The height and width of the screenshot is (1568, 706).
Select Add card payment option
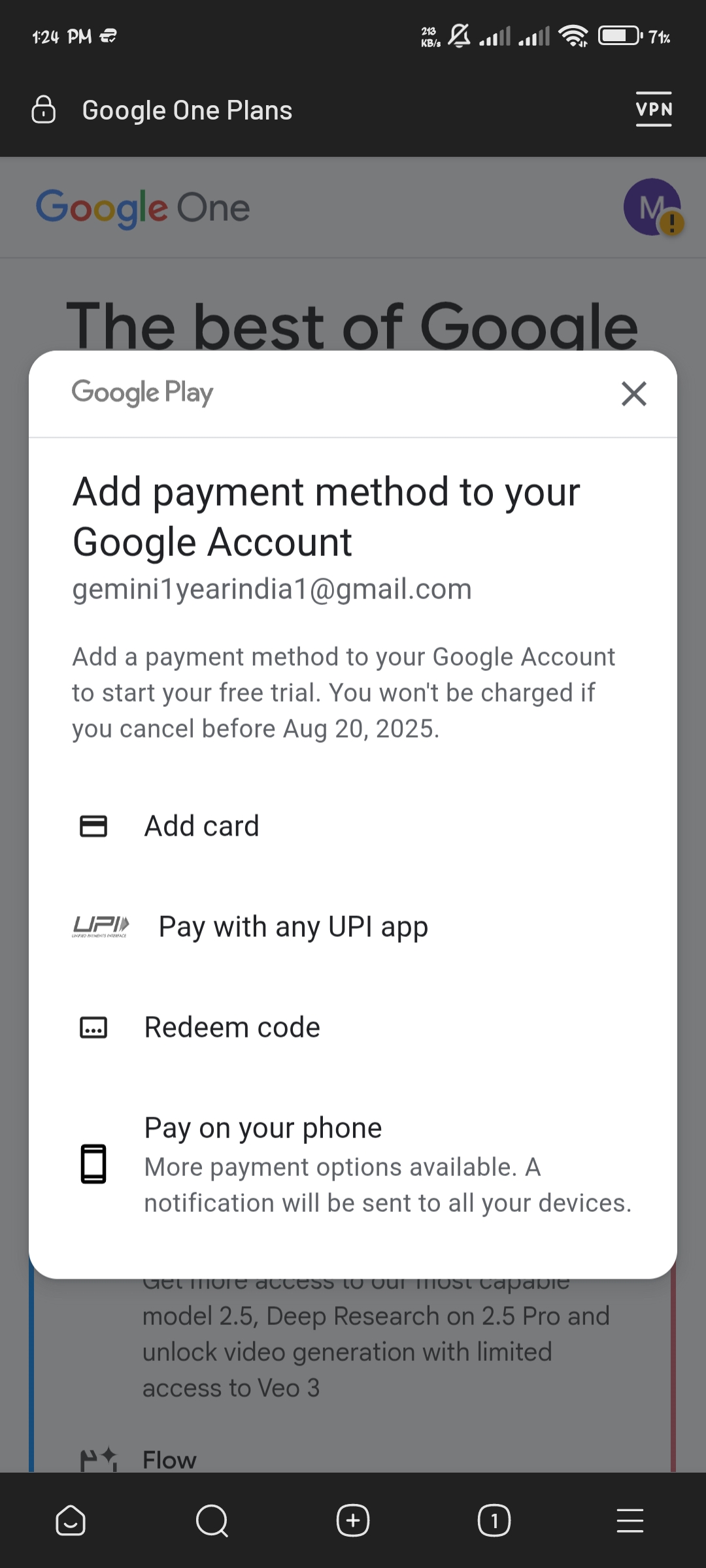(x=201, y=826)
